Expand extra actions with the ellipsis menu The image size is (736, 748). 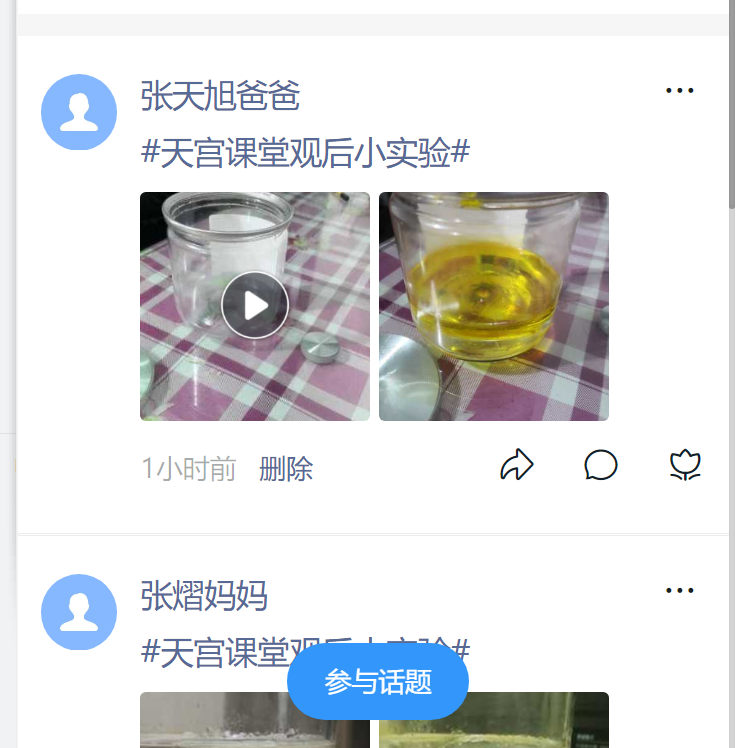tap(679, 89)
